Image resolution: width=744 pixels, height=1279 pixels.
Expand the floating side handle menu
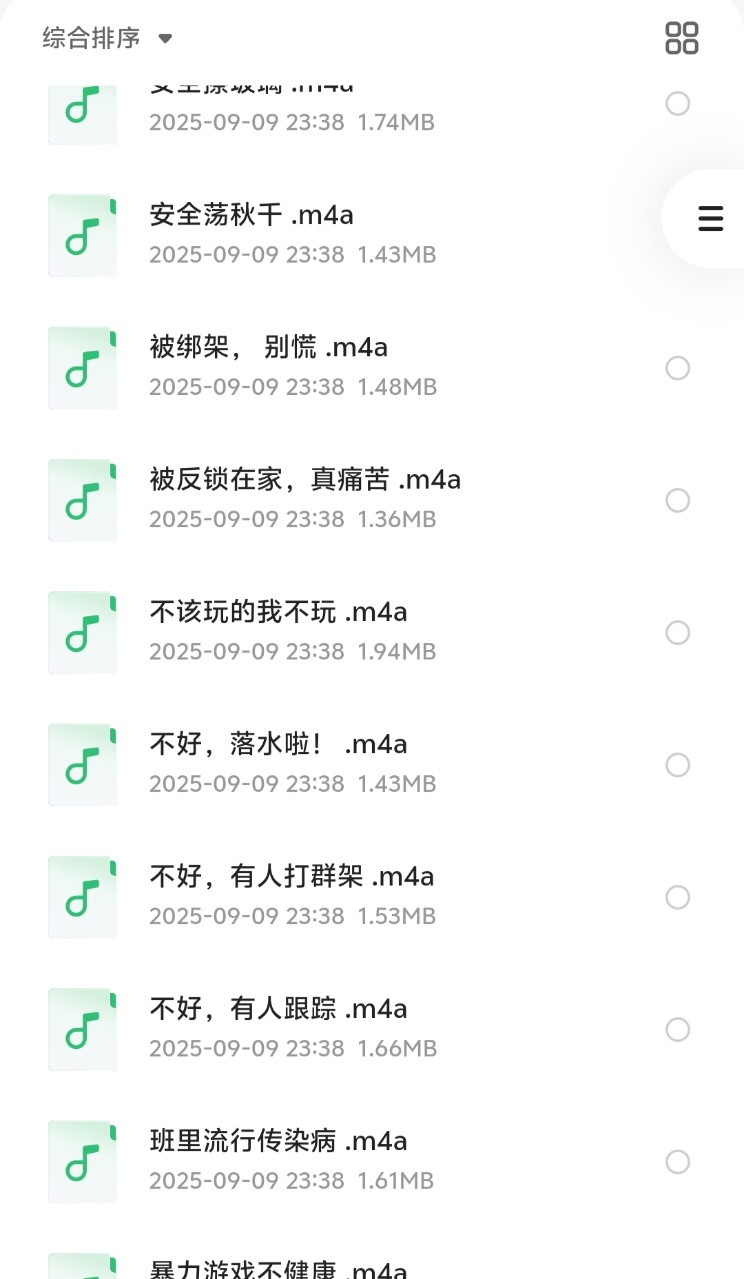point(712,218)
